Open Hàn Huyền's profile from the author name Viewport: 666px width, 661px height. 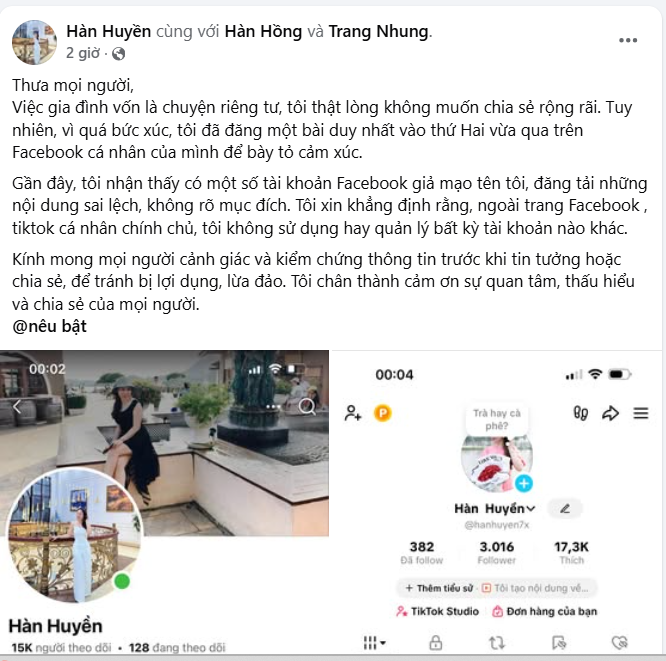pos(106,31)
